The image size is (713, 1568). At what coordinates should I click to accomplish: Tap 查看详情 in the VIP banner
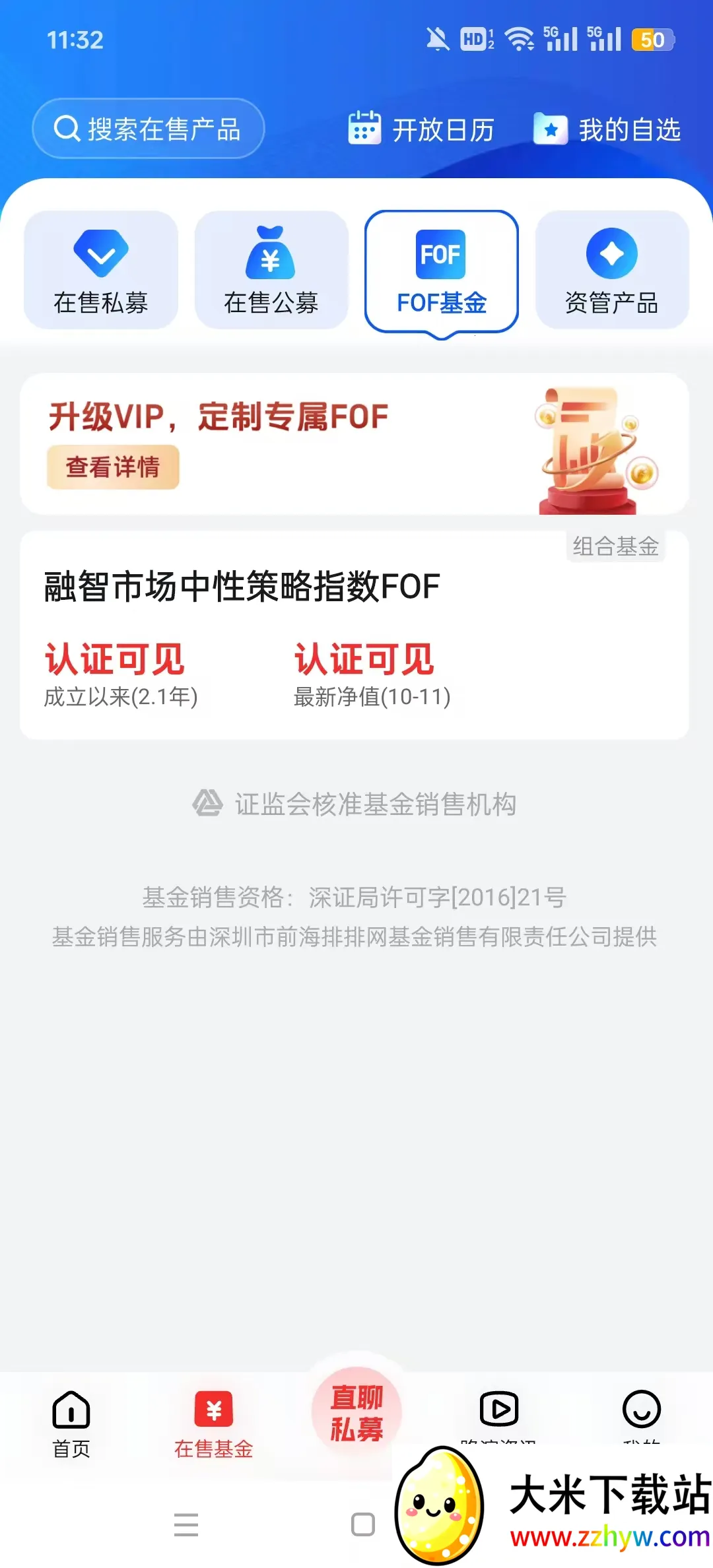(x=114, y=467)
